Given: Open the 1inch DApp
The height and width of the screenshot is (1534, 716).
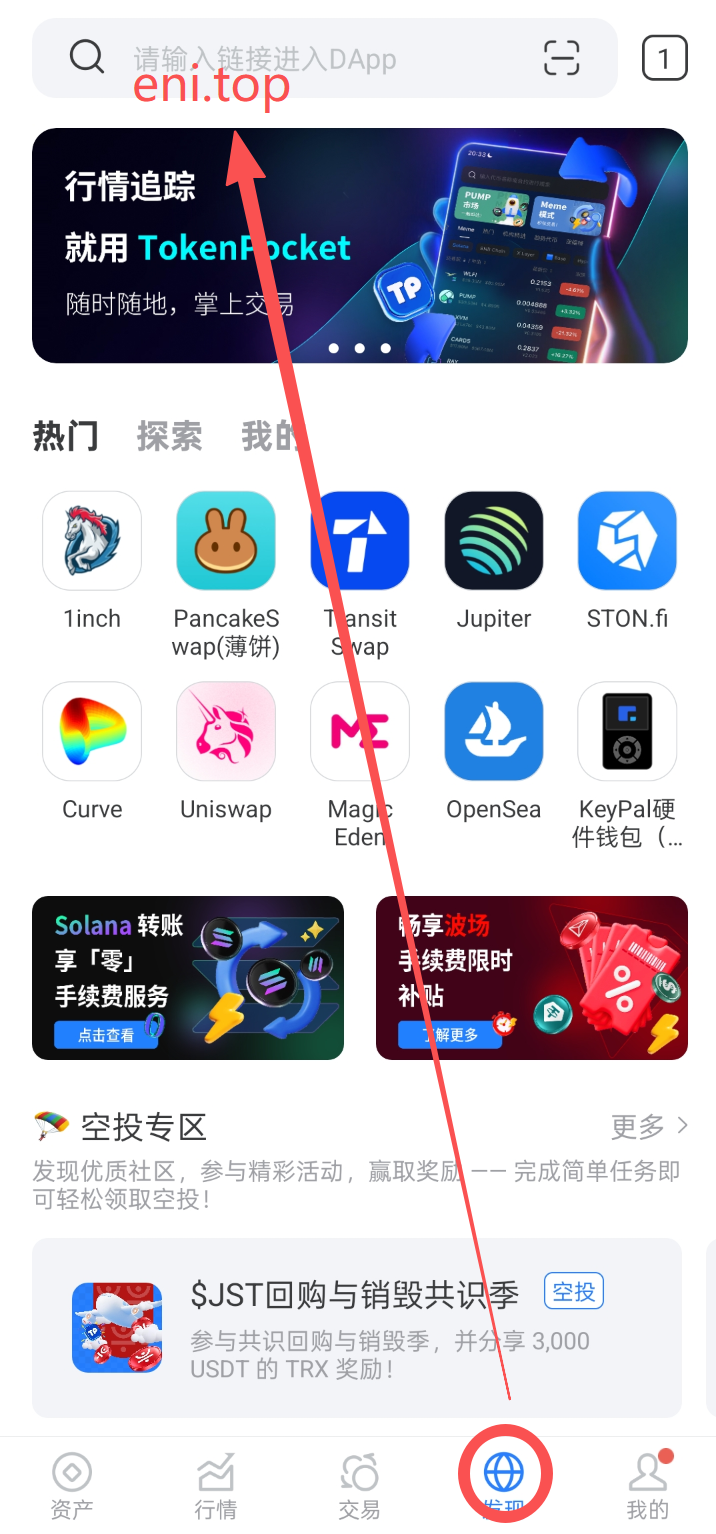Looking at the screenshot, I should 92,541.
